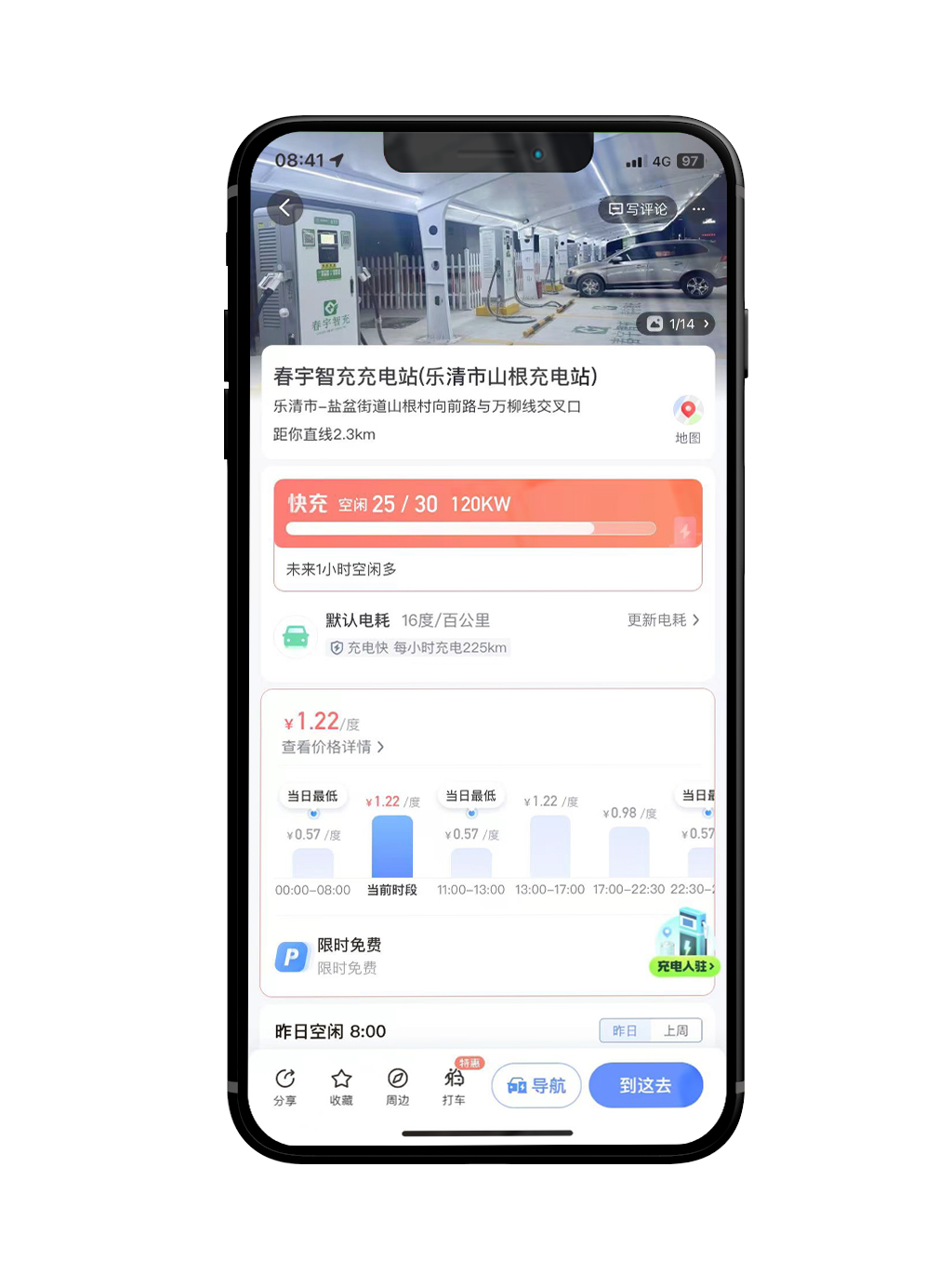Select the 00:00-08:00 price bar
Viewport: 952px width, 1273px height.
312,860
